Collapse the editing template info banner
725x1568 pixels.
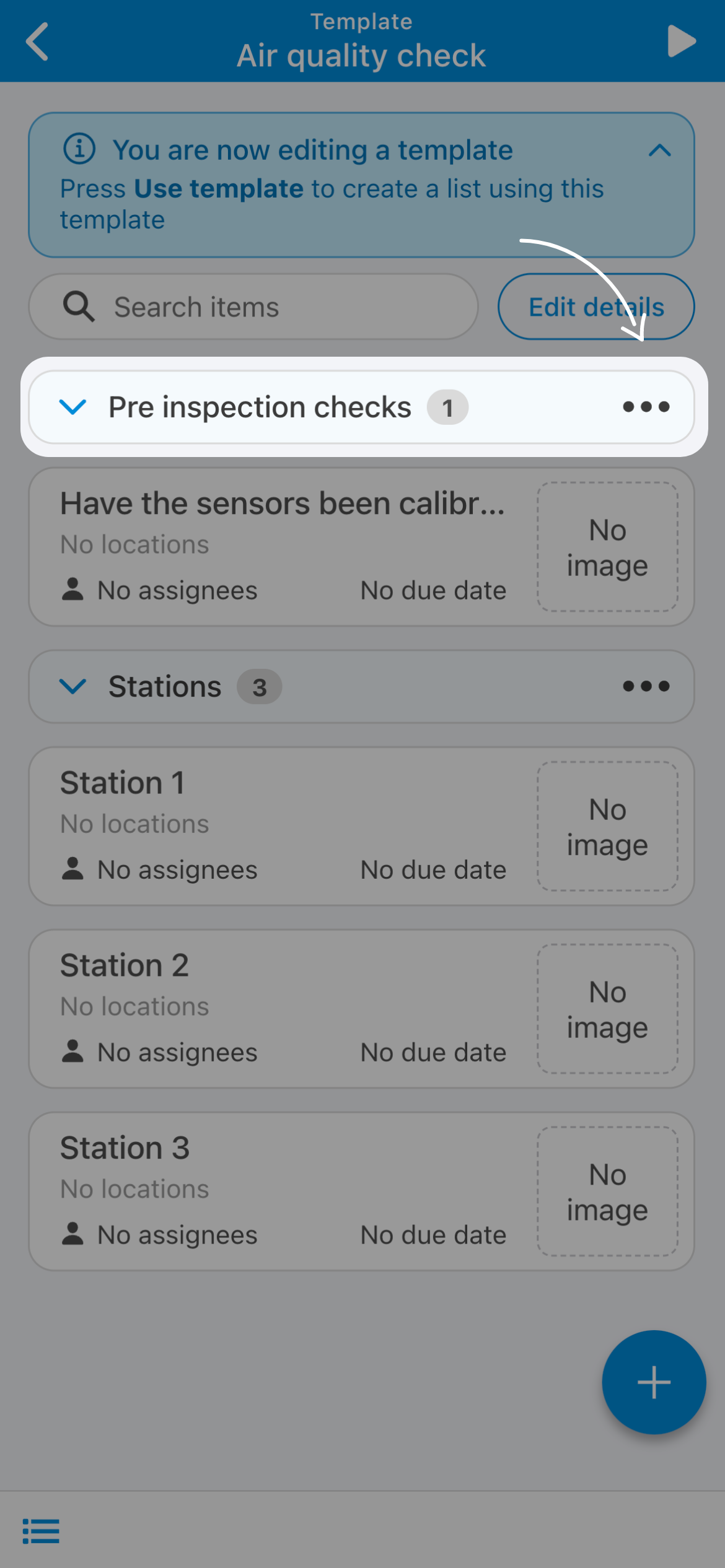[660, 150]
